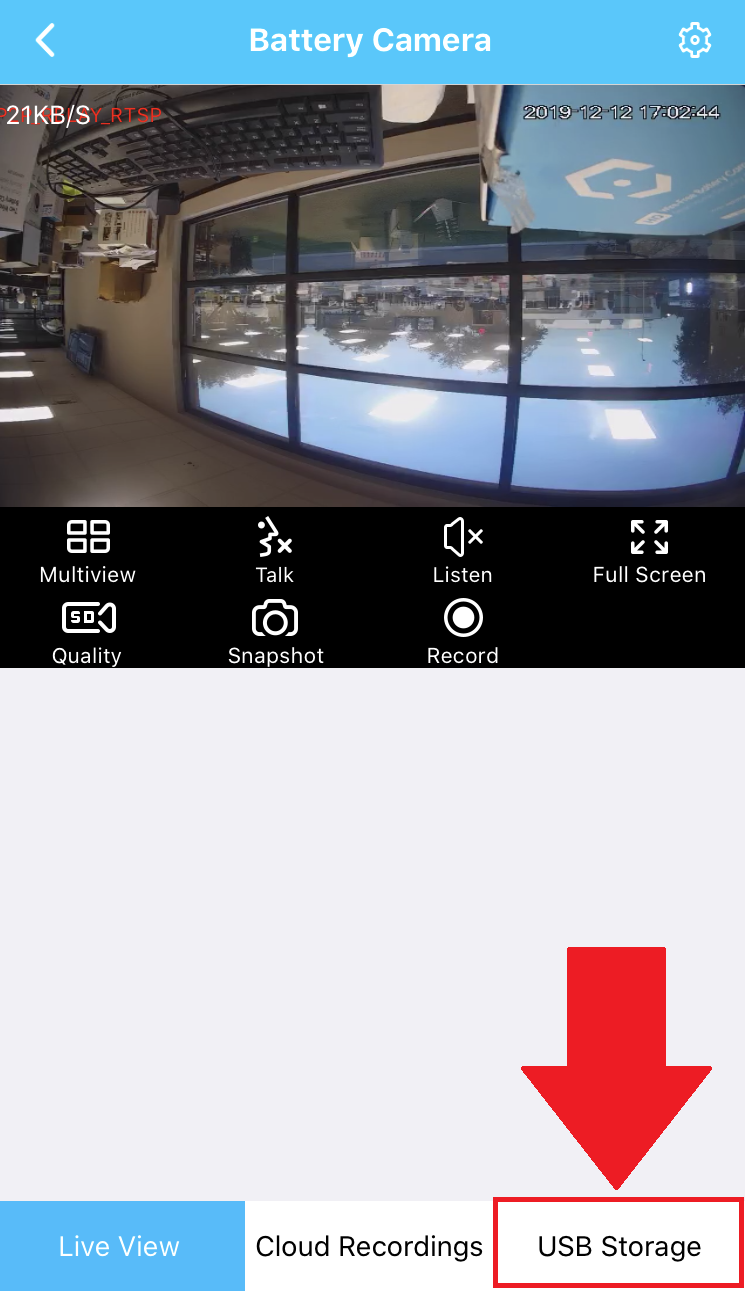Enter Full Screen view
745x1291 pixels.
coord(649,551)
